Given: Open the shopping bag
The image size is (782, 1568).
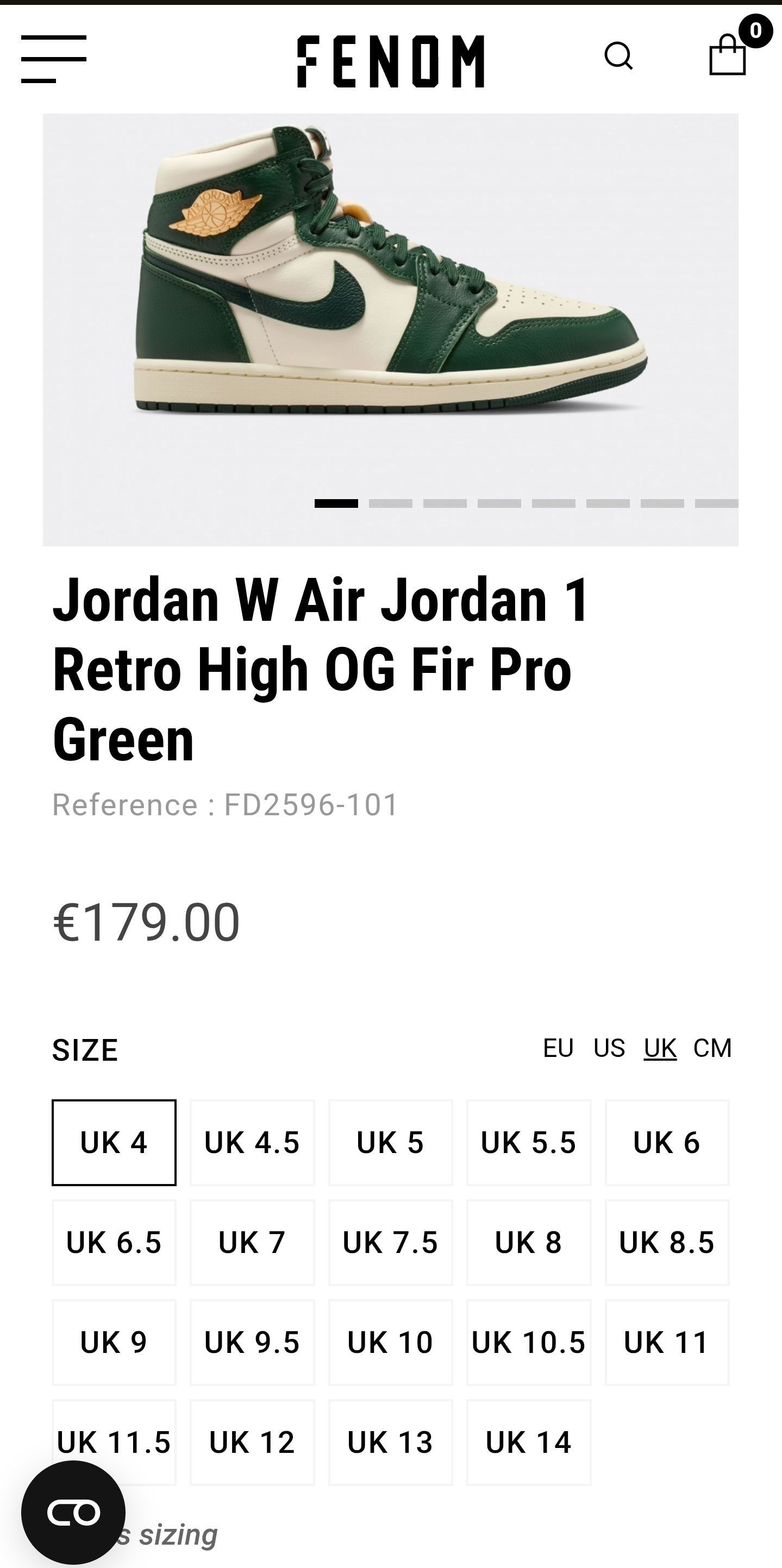Looking at the screenshot, I should click(727, 55).
